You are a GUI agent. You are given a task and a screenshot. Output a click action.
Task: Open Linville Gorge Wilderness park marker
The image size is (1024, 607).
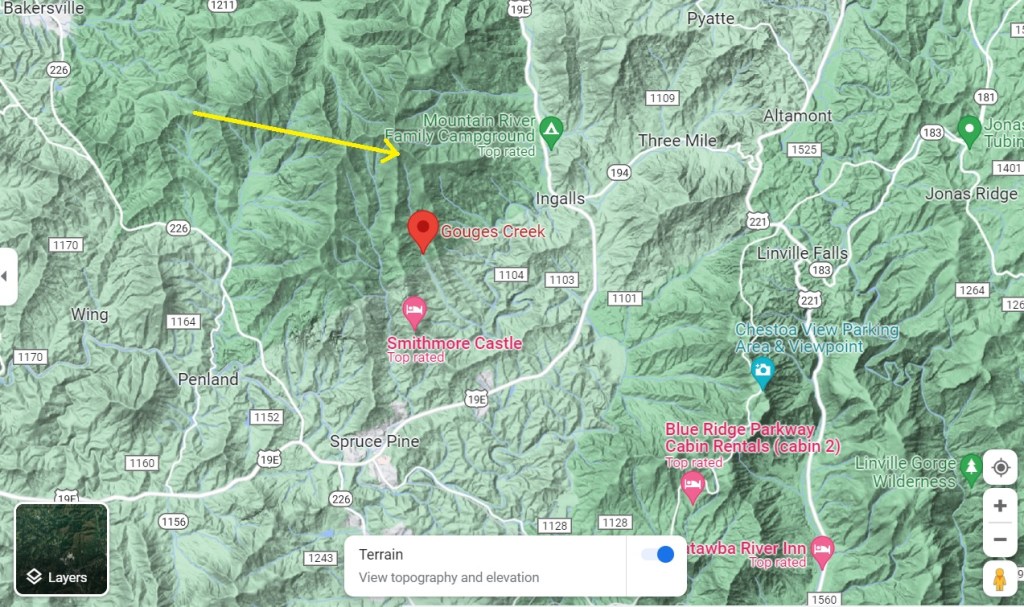click(970, 466)
